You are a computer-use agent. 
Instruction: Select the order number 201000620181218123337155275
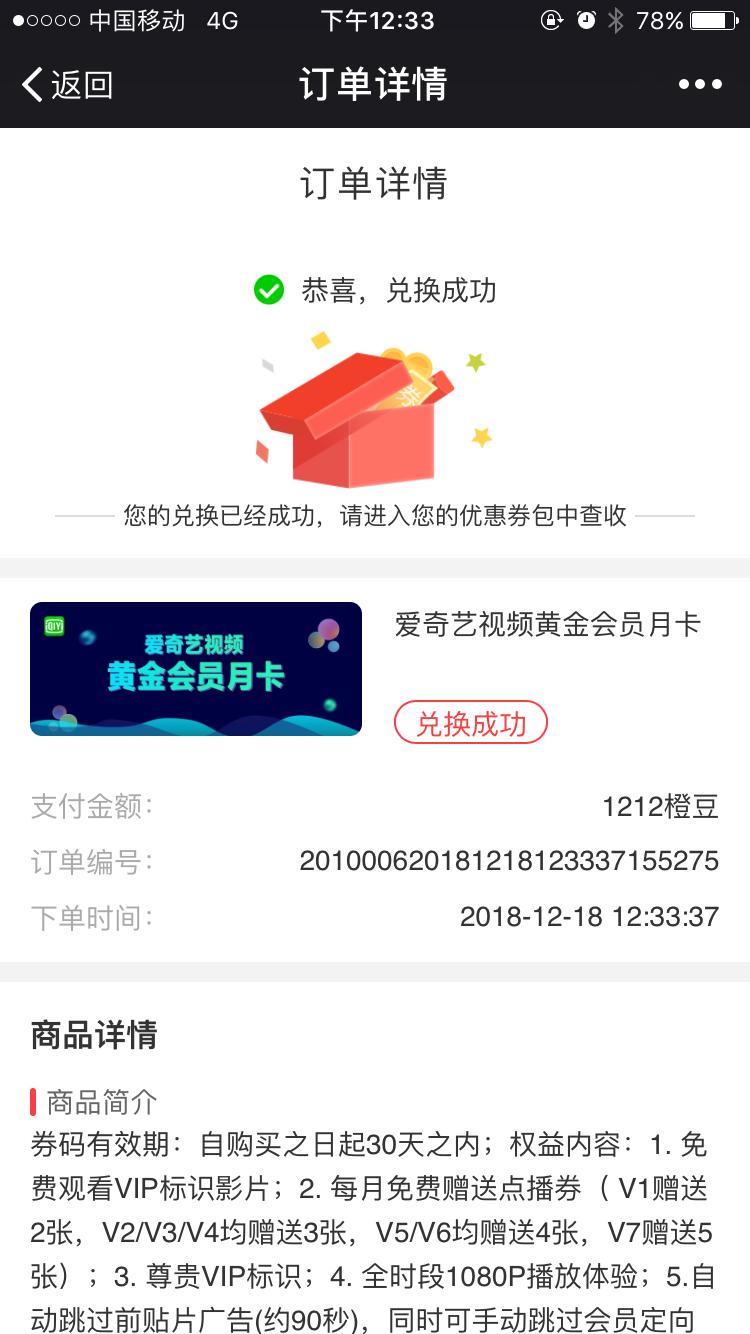(509, 861)
